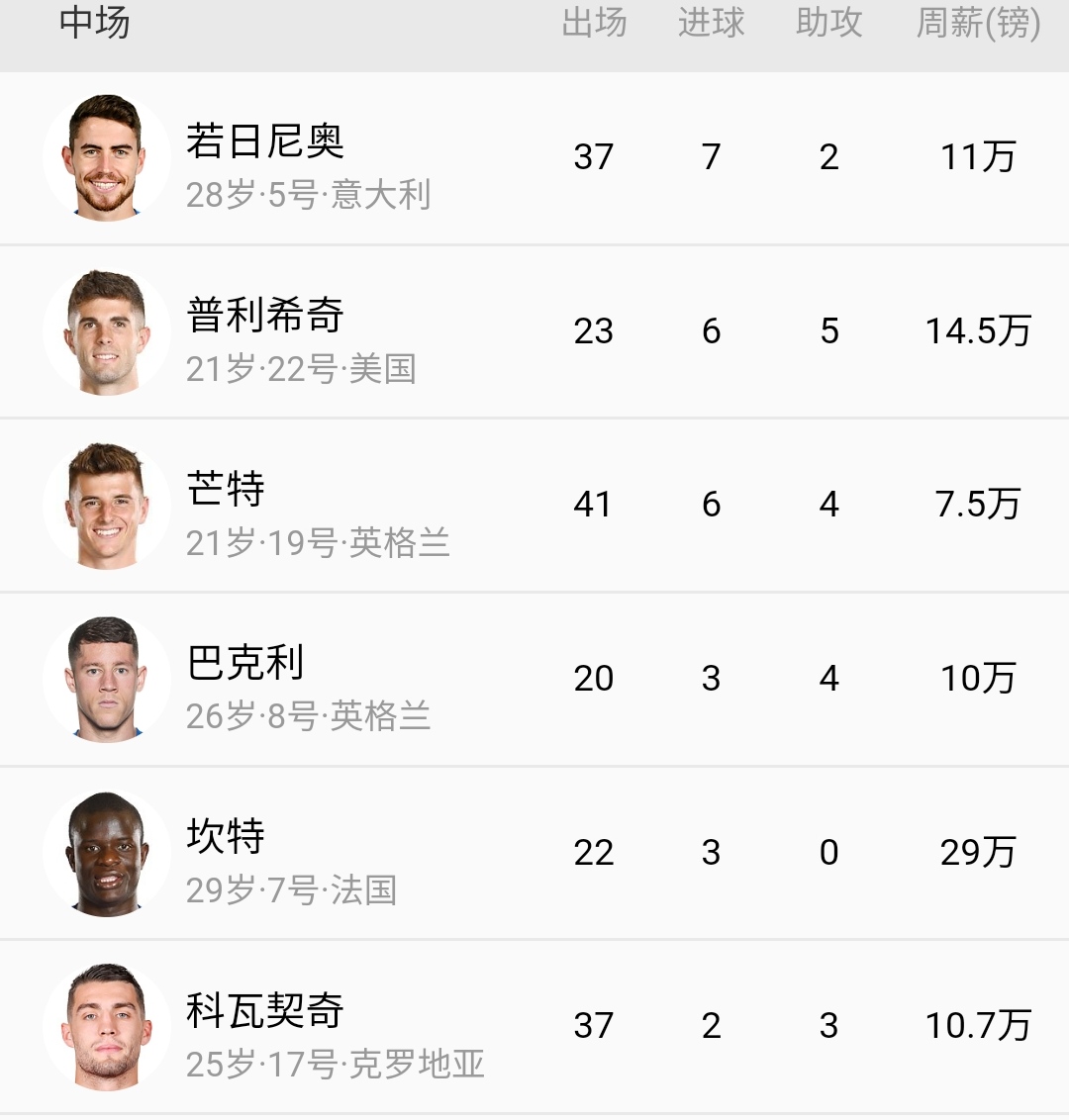Select the 进球 column header

711,24
